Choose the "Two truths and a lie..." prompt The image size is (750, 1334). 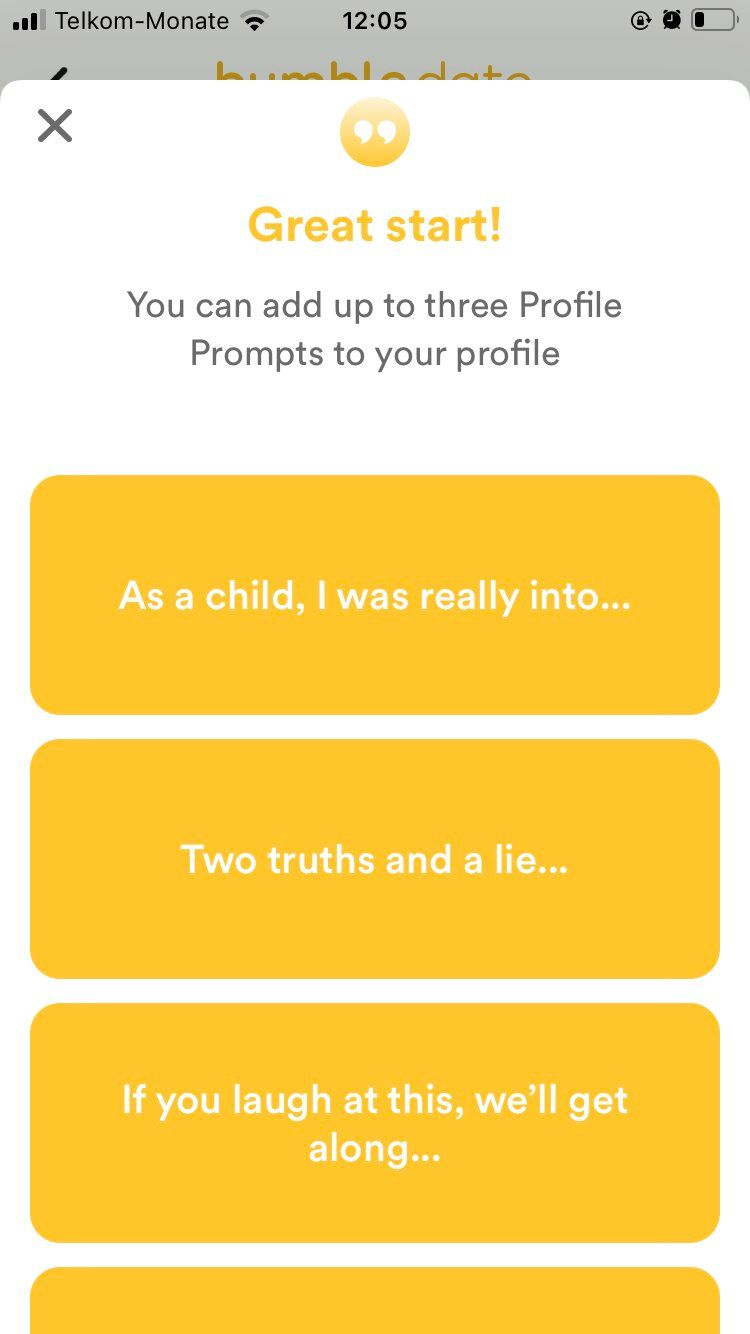click(375, 859)
